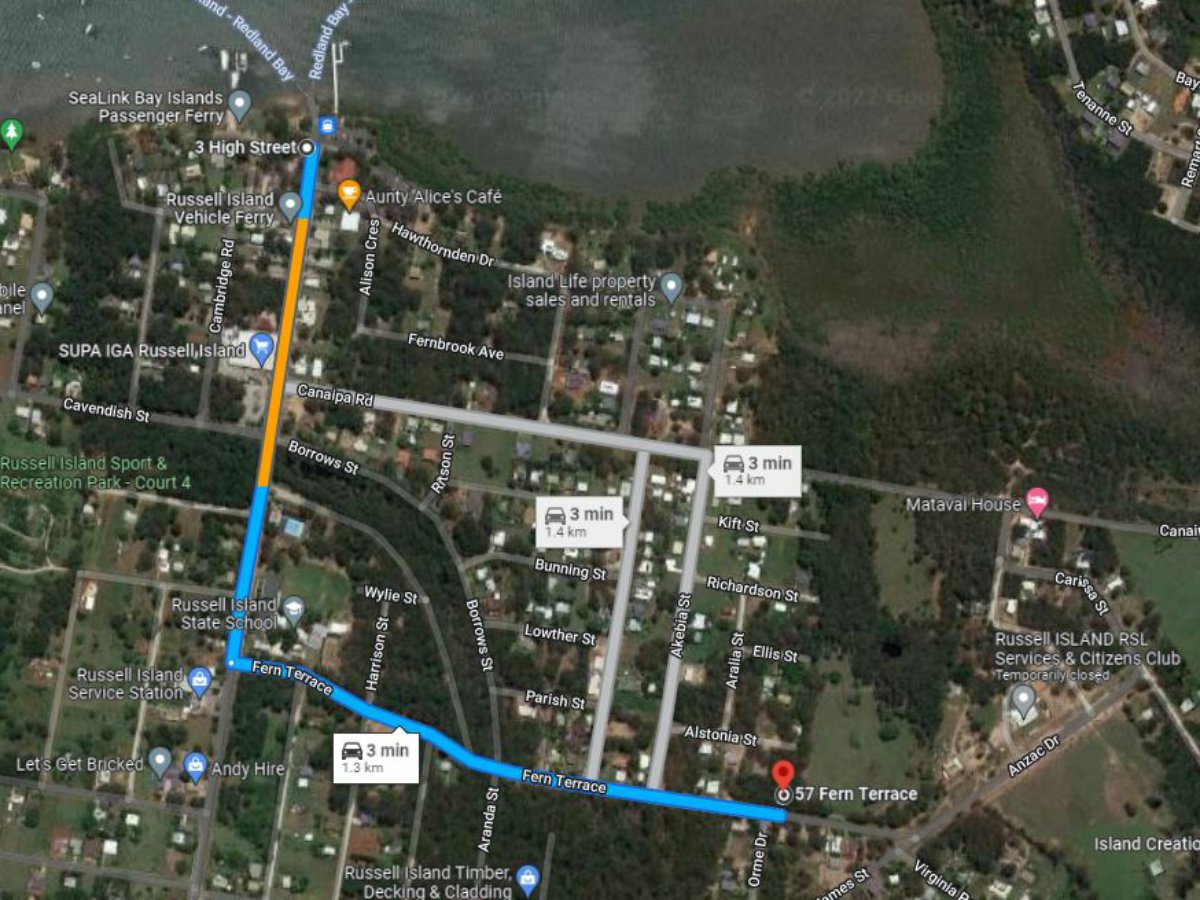This screenshot has height=900, width=1200.
Task: Select Matavai House lodging marker
Action: 1037,501
